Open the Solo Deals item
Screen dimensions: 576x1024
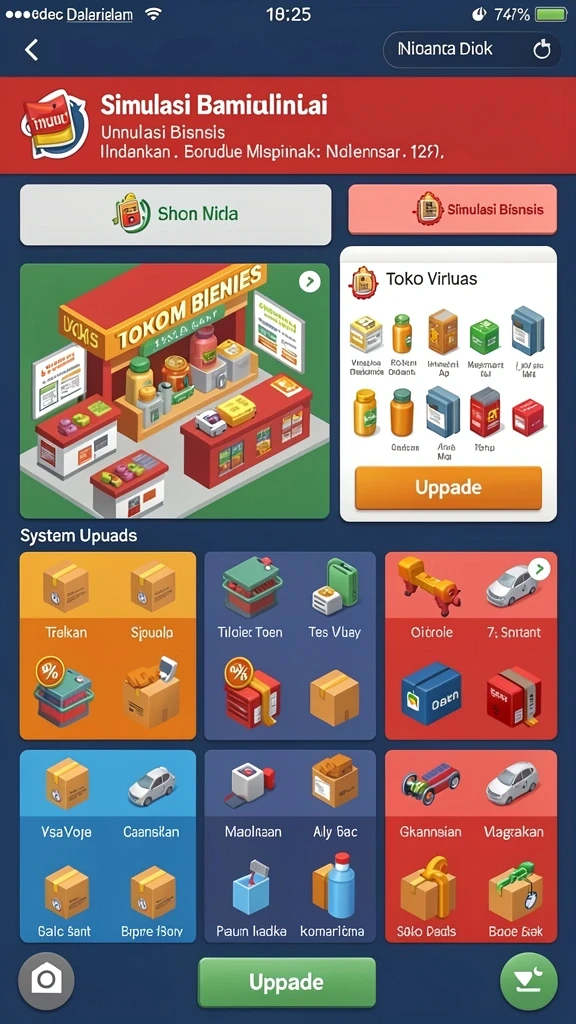point(426,899)
